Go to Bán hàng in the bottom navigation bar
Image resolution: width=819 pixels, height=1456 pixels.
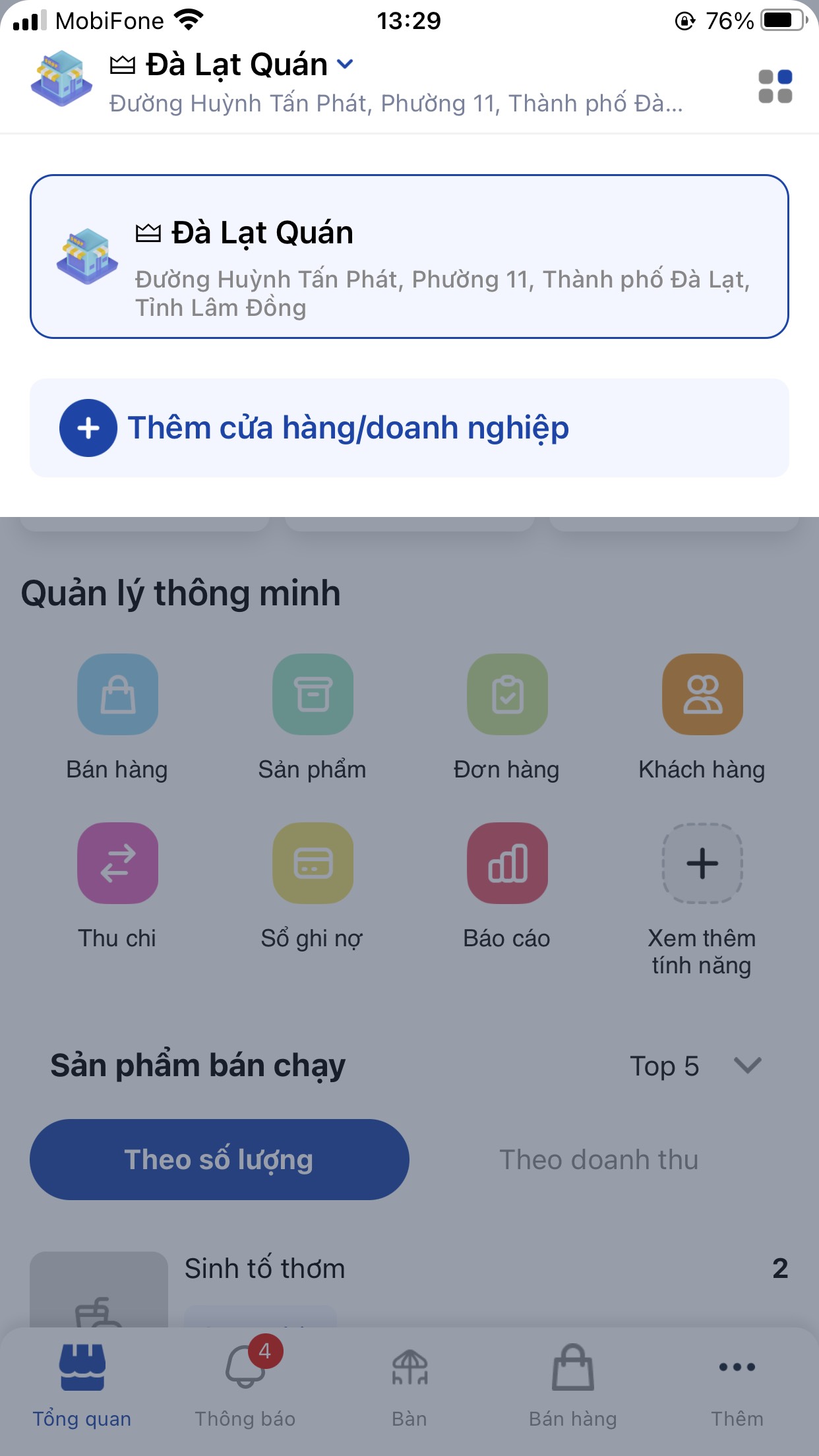pos(572,1382)
